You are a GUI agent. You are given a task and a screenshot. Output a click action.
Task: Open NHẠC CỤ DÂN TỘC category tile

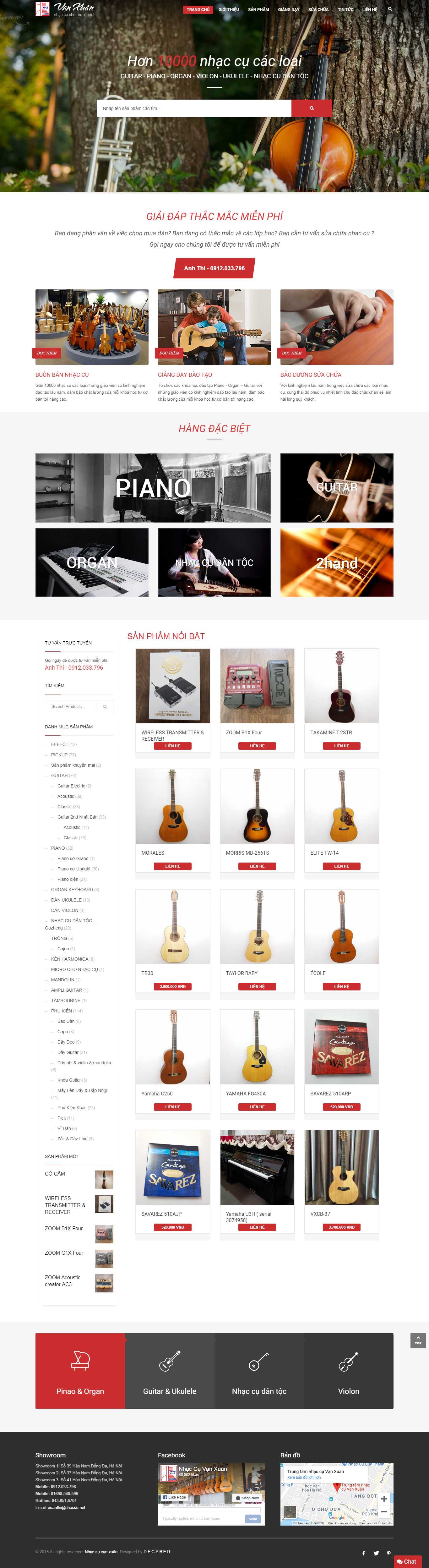(x=214, y=562)
